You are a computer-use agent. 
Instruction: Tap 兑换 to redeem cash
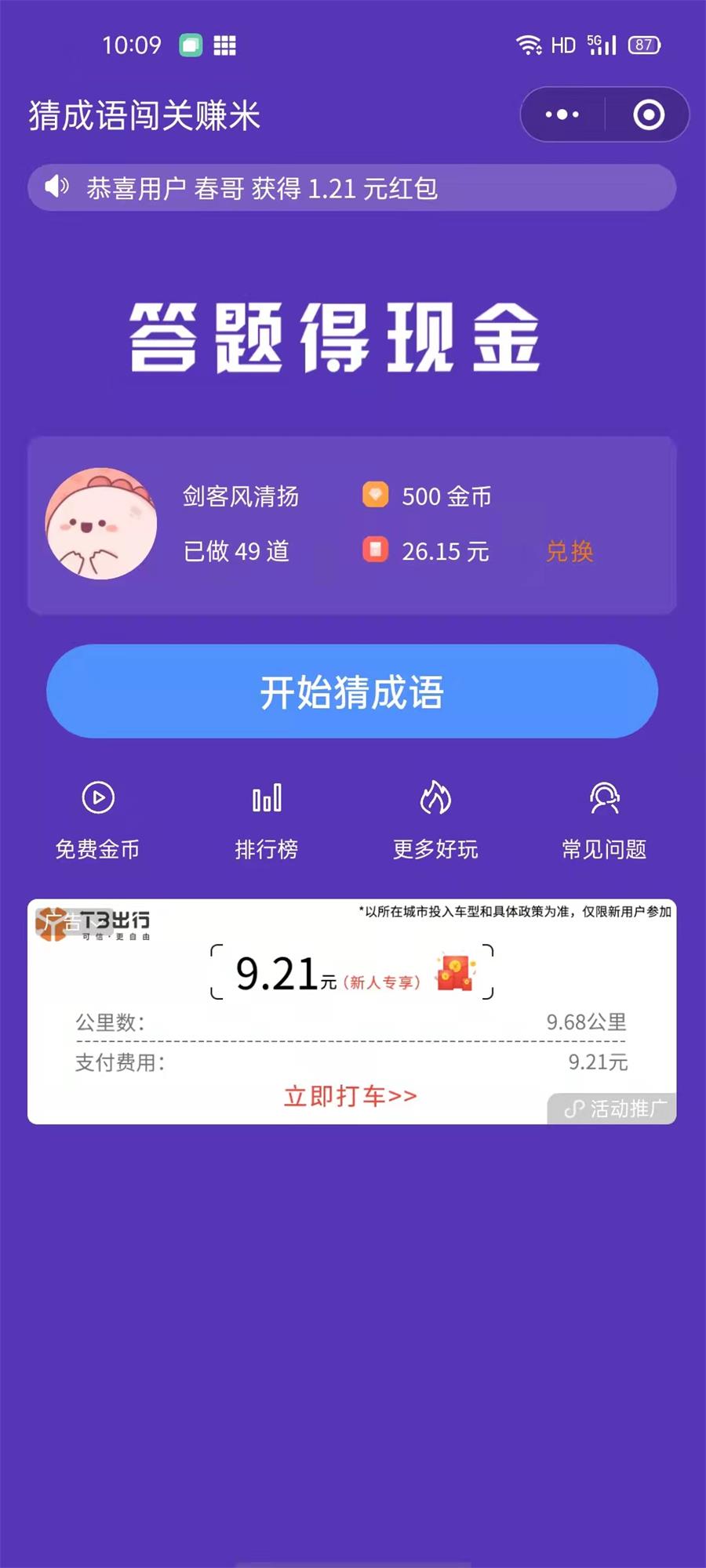pos(570,551)
